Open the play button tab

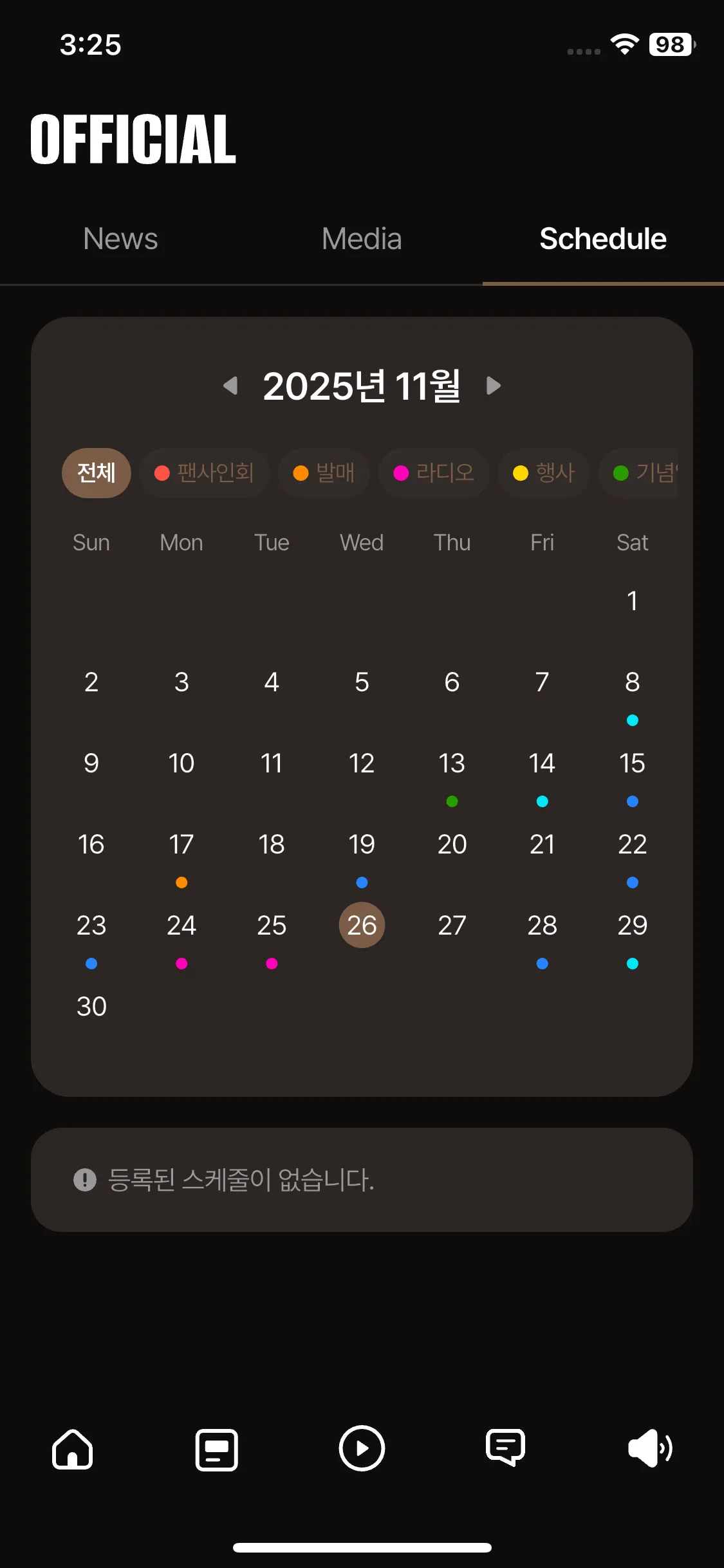(x=362, y=1448)
